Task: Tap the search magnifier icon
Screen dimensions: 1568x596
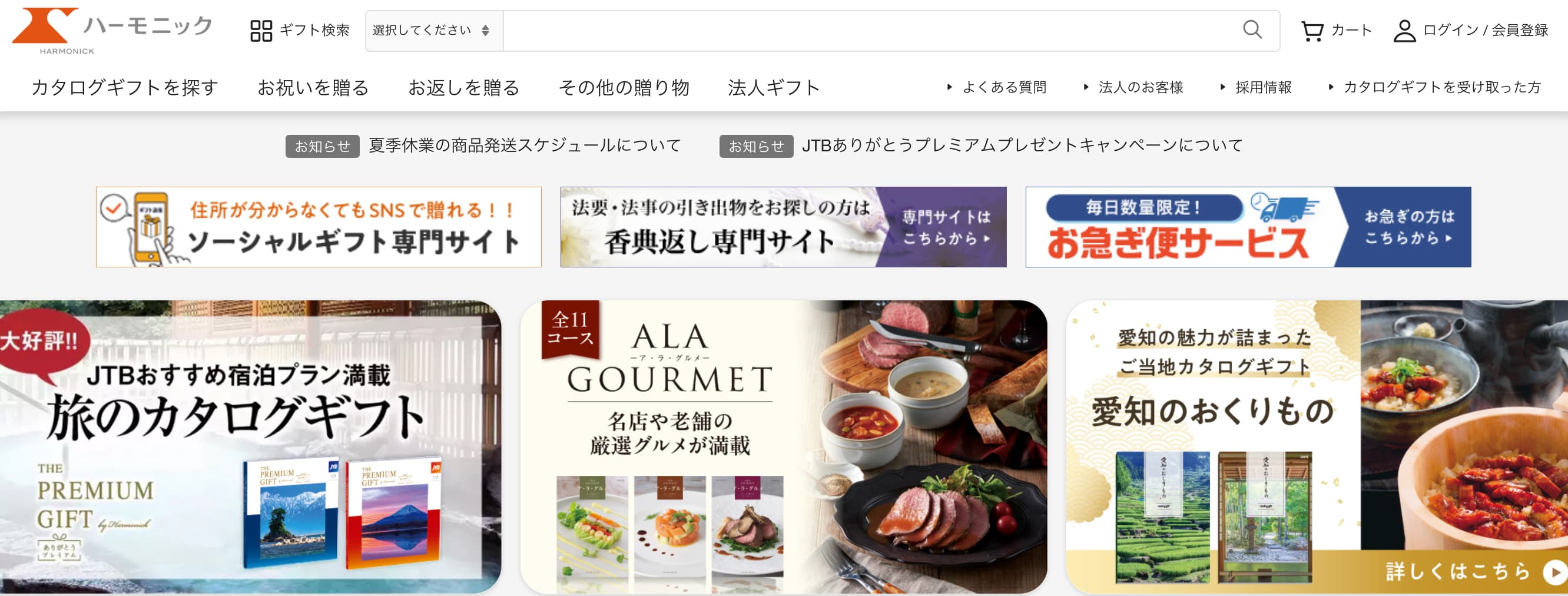Action: click(x=1251, y=29)
